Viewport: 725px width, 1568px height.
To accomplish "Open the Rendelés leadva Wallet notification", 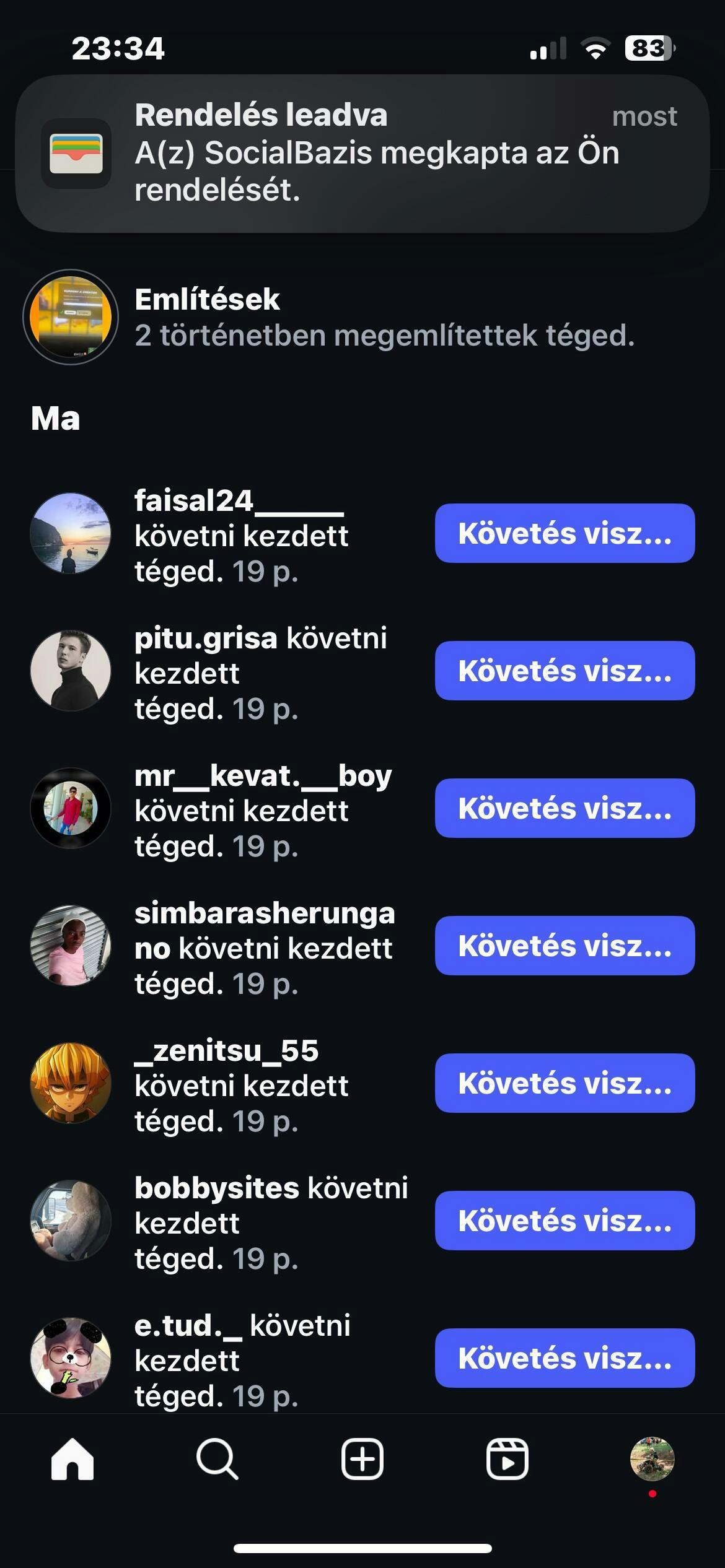I will click(x=362, y=154).
